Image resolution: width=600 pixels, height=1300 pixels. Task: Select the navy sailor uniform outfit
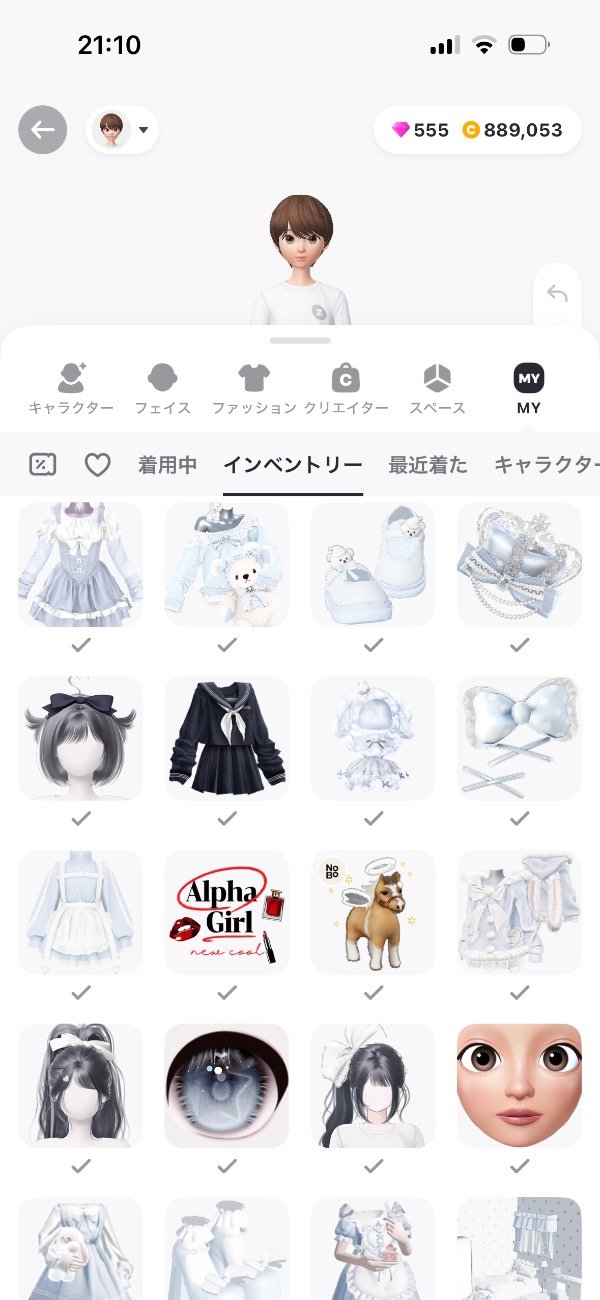pos(227,738)
